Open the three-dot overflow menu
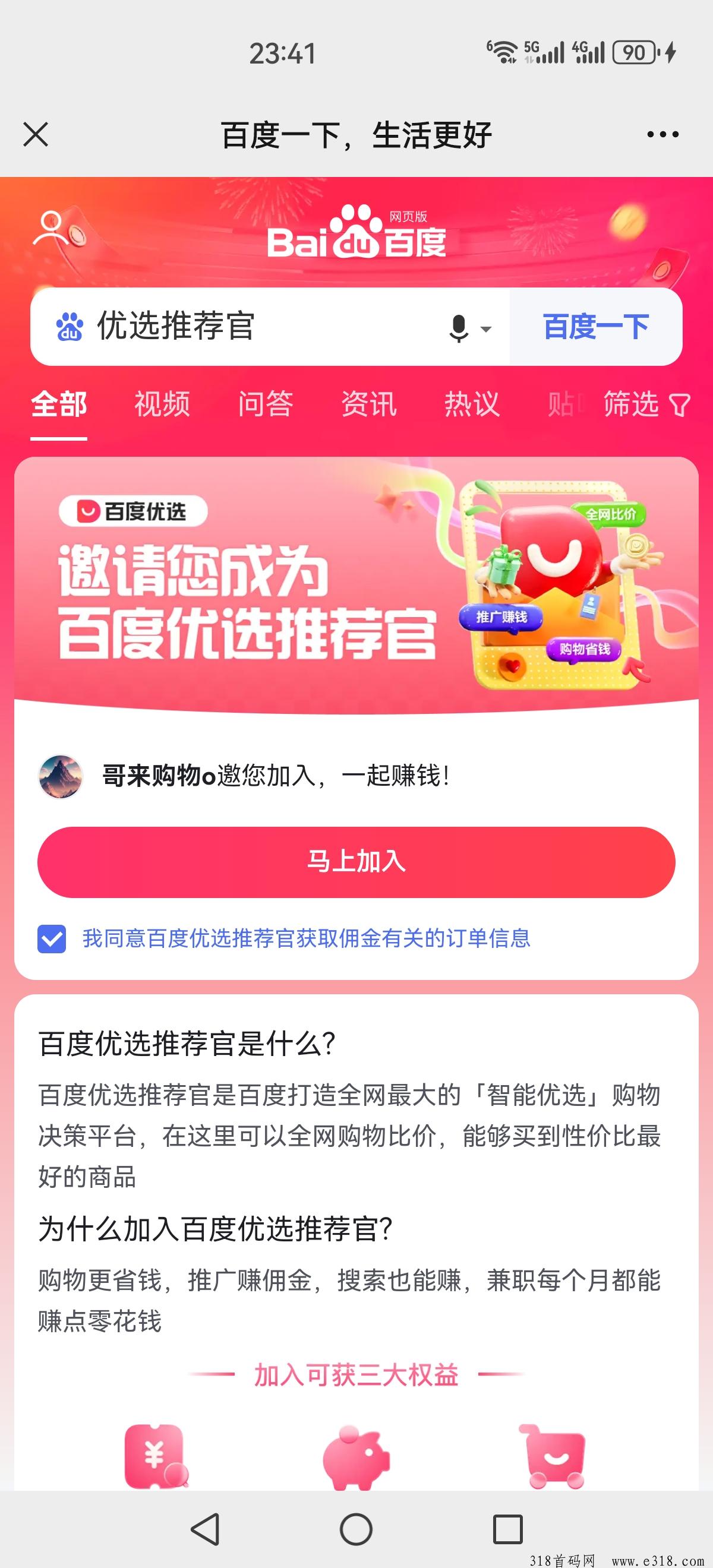Viewport: 713px width, 1568px height. (662, 134)
